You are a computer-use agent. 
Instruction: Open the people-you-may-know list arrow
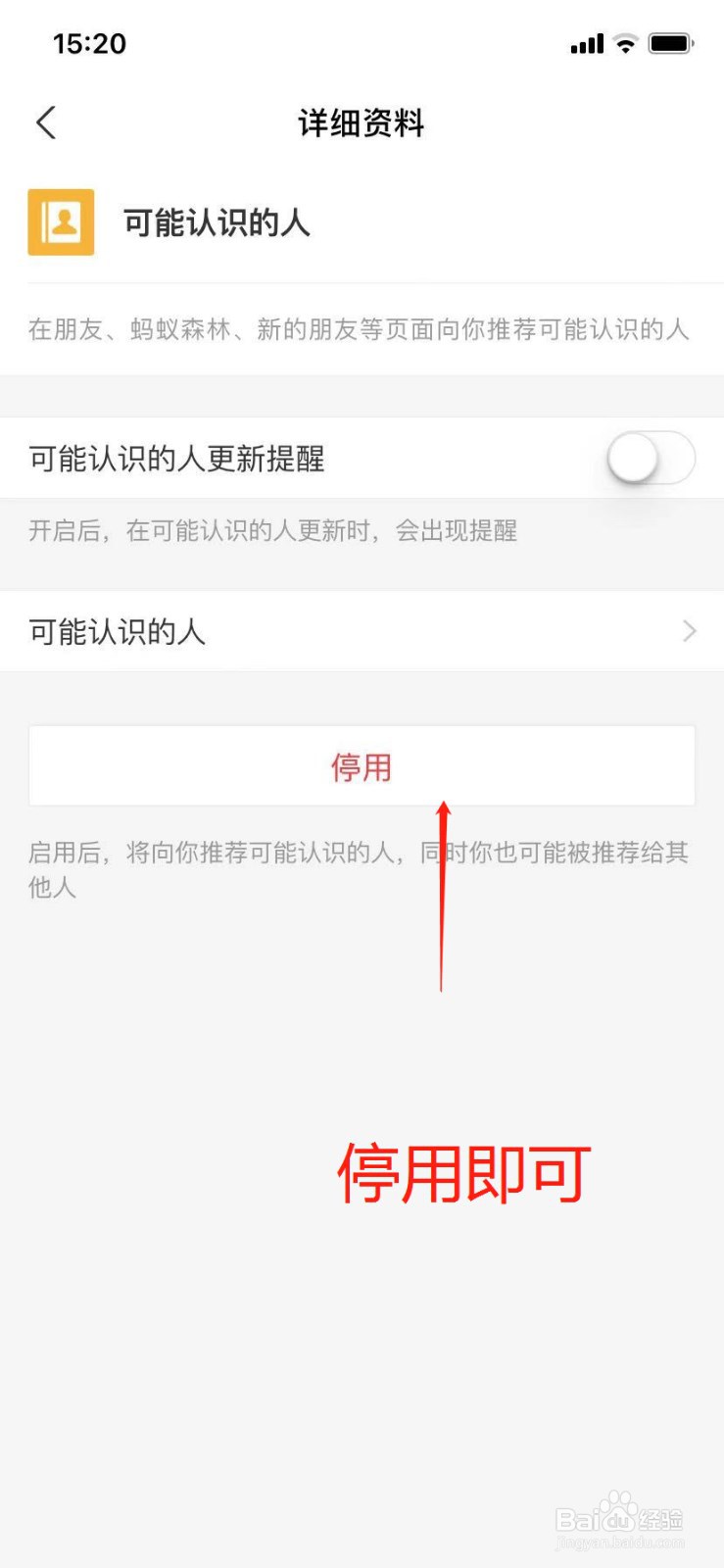click(689, 630)
